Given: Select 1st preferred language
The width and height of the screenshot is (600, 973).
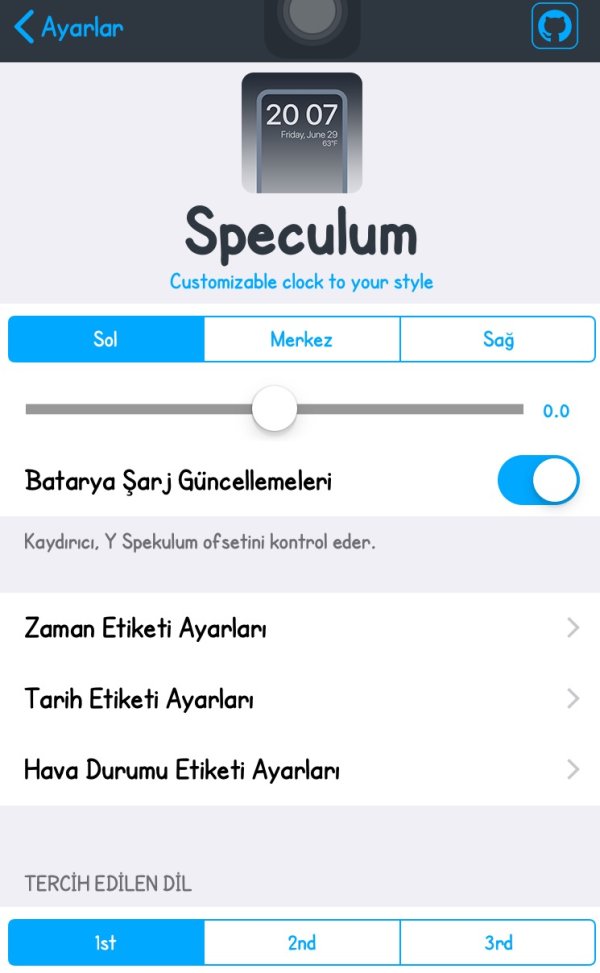Looking at the screenshot, I should pos(106,942).
